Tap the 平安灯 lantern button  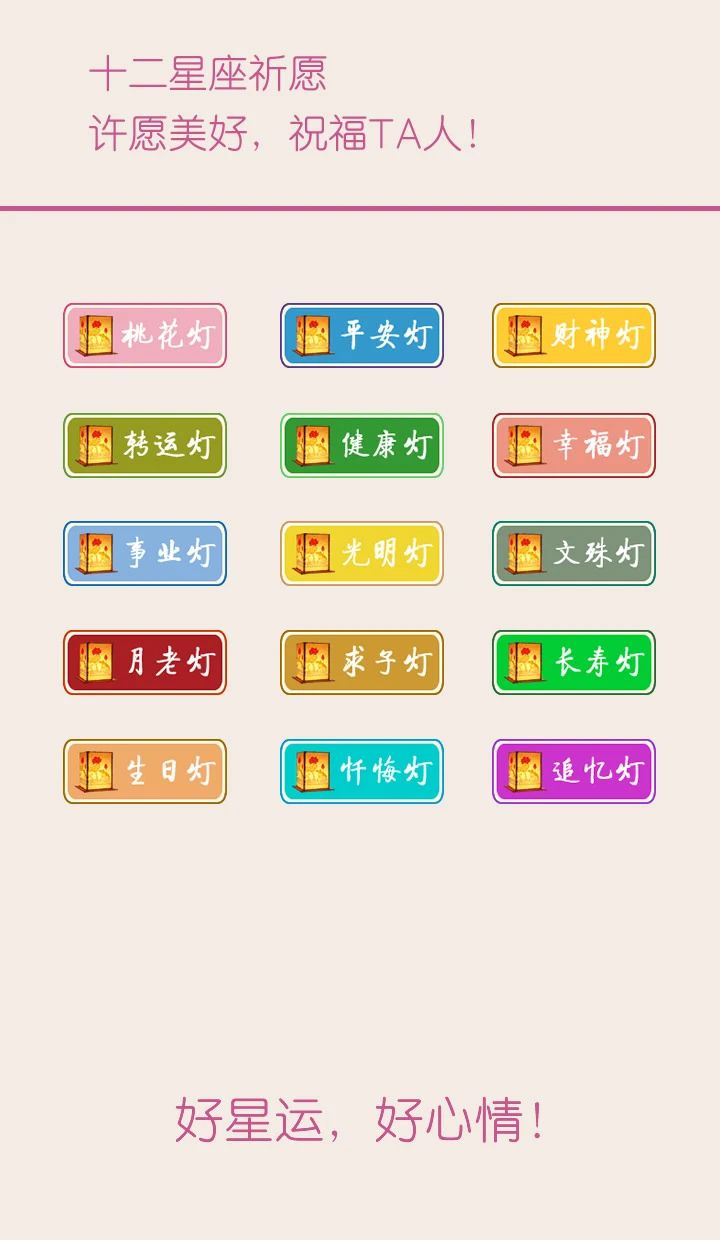point(361,335)
